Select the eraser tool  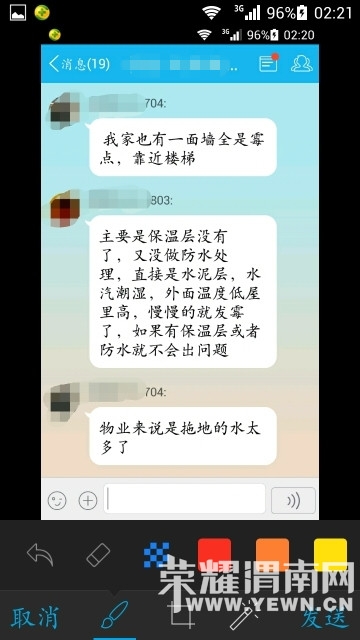tap(98, 554)
